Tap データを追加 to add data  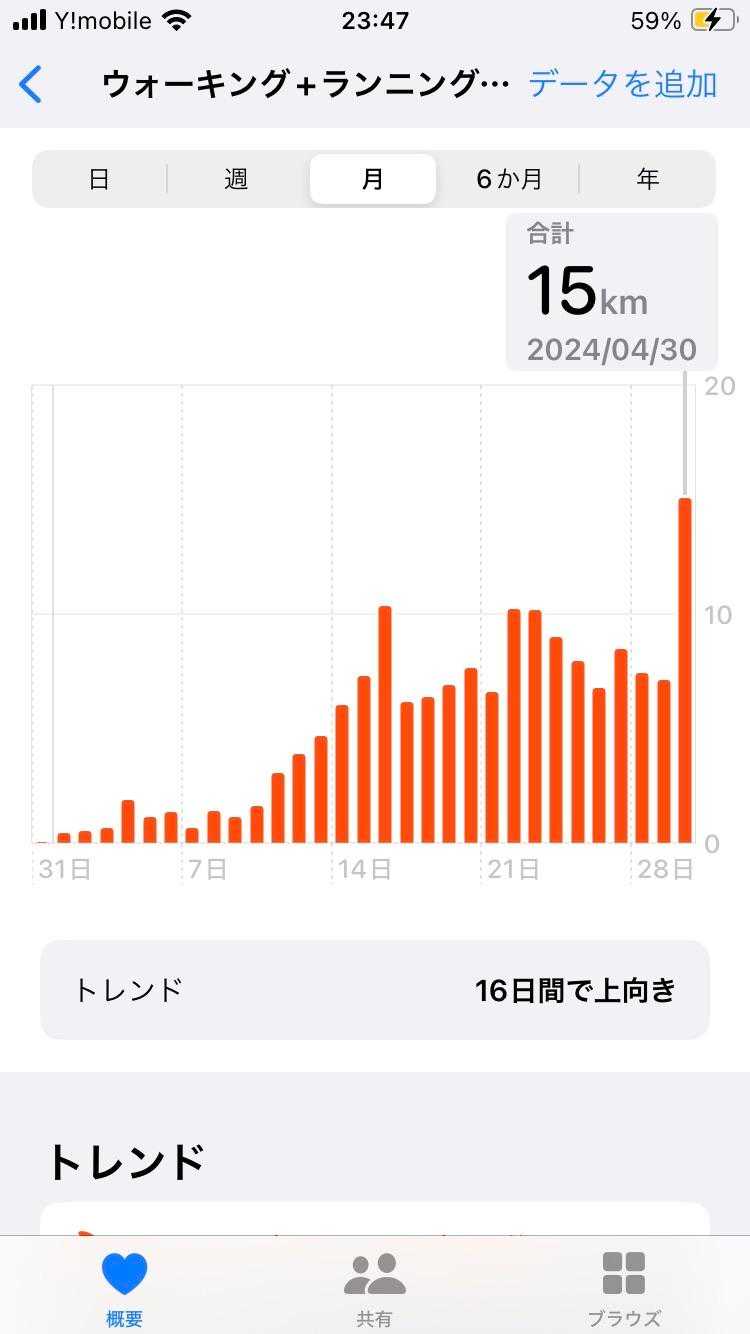point(622,85)
